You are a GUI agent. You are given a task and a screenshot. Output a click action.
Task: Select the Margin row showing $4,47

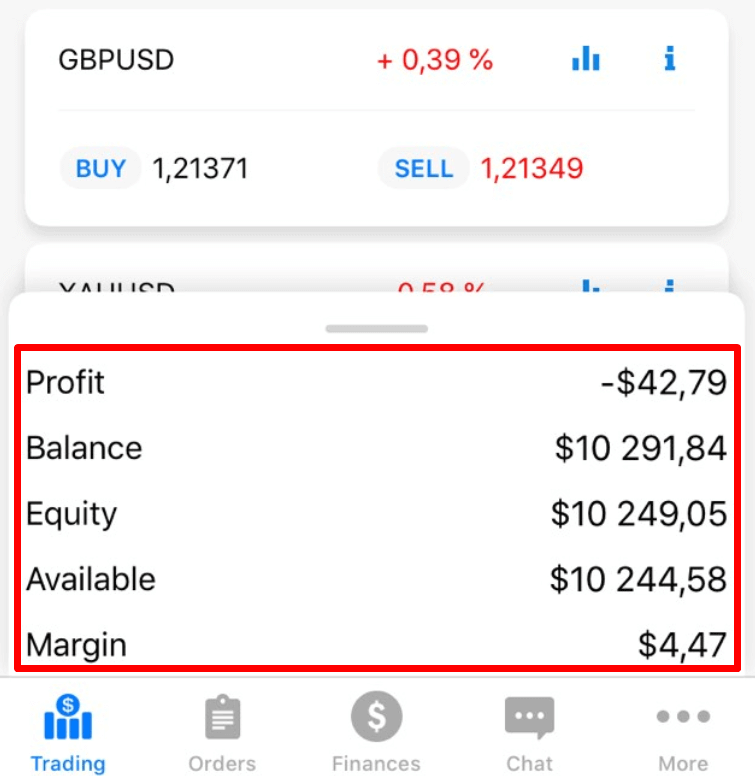coord(377,645)
